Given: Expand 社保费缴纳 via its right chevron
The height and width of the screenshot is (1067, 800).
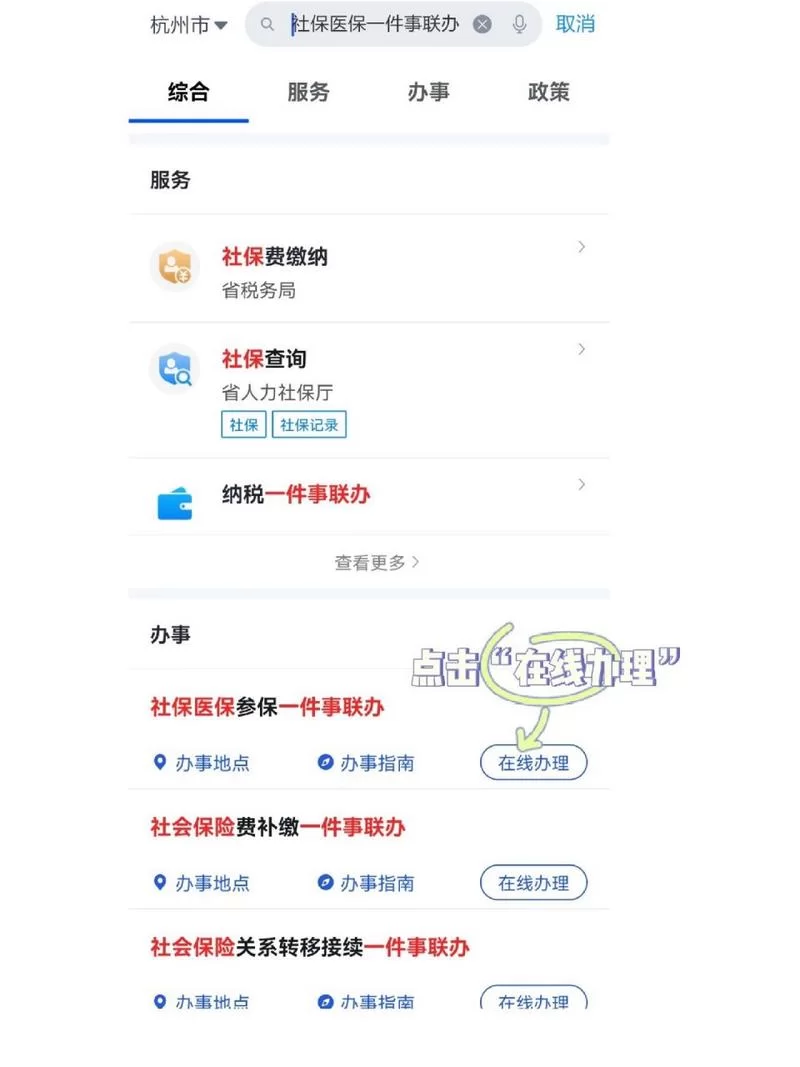Looking at the screenshot, I should click(582, 247).
